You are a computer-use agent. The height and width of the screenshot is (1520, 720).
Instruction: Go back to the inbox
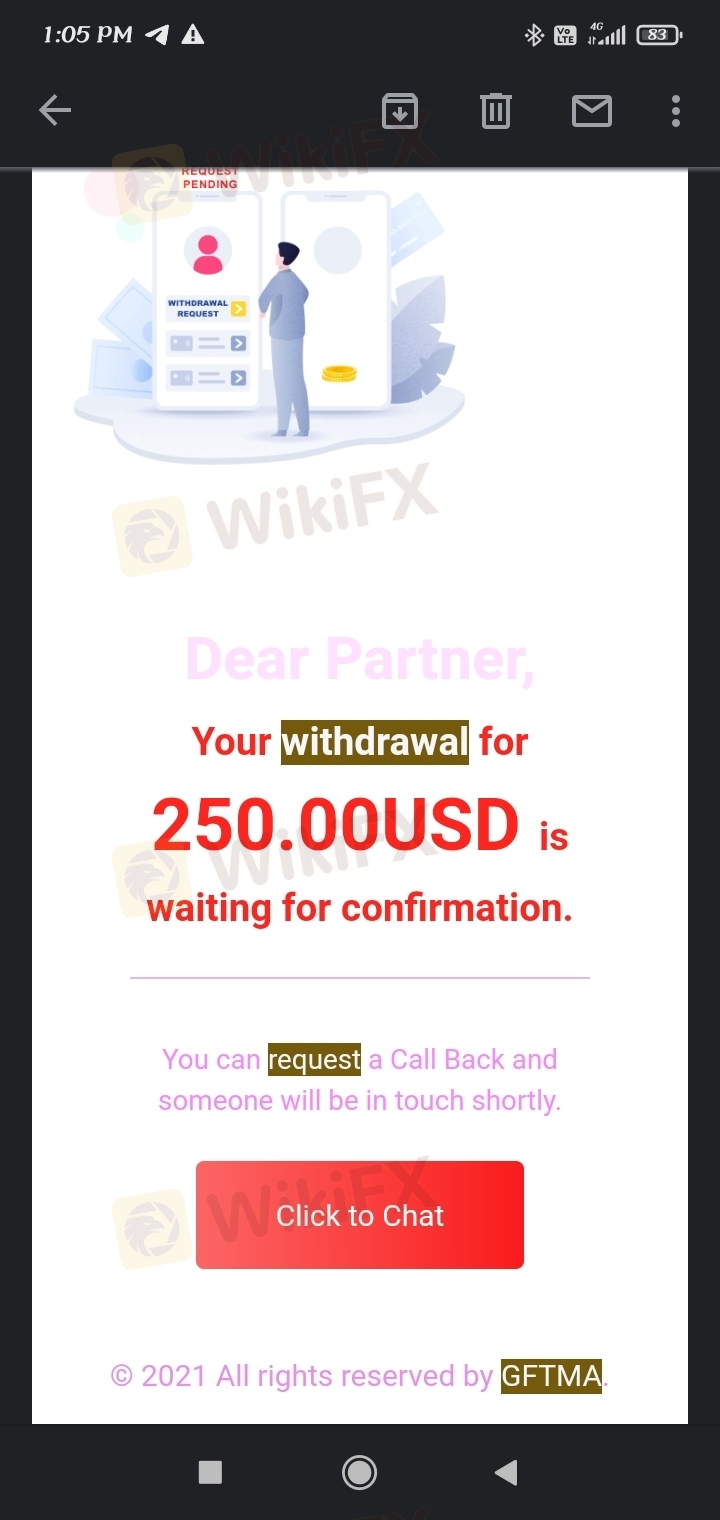55,111
